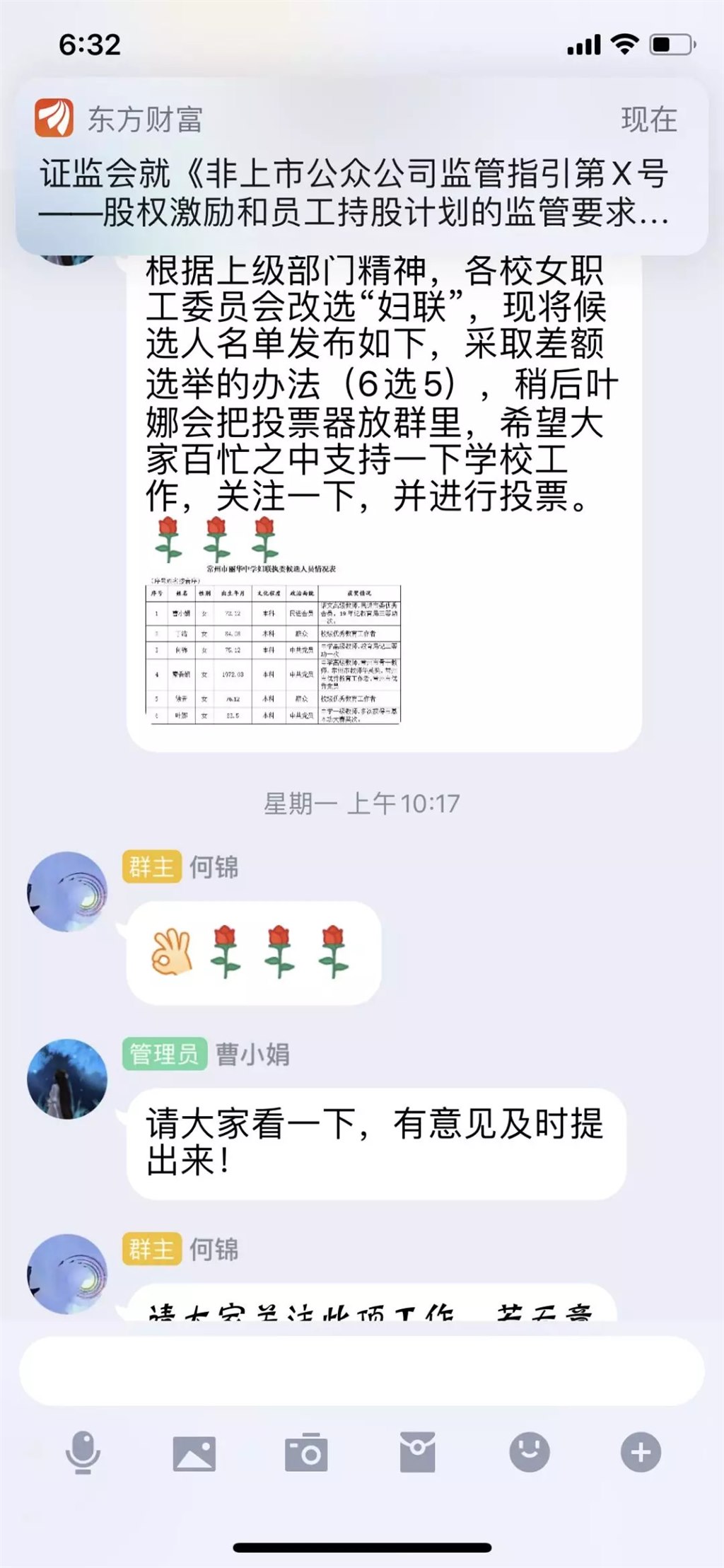Image resolution: width=724 pixels, height=1568 pixels.
Task: Open the emoji panel
Action: pos(529,1452)
